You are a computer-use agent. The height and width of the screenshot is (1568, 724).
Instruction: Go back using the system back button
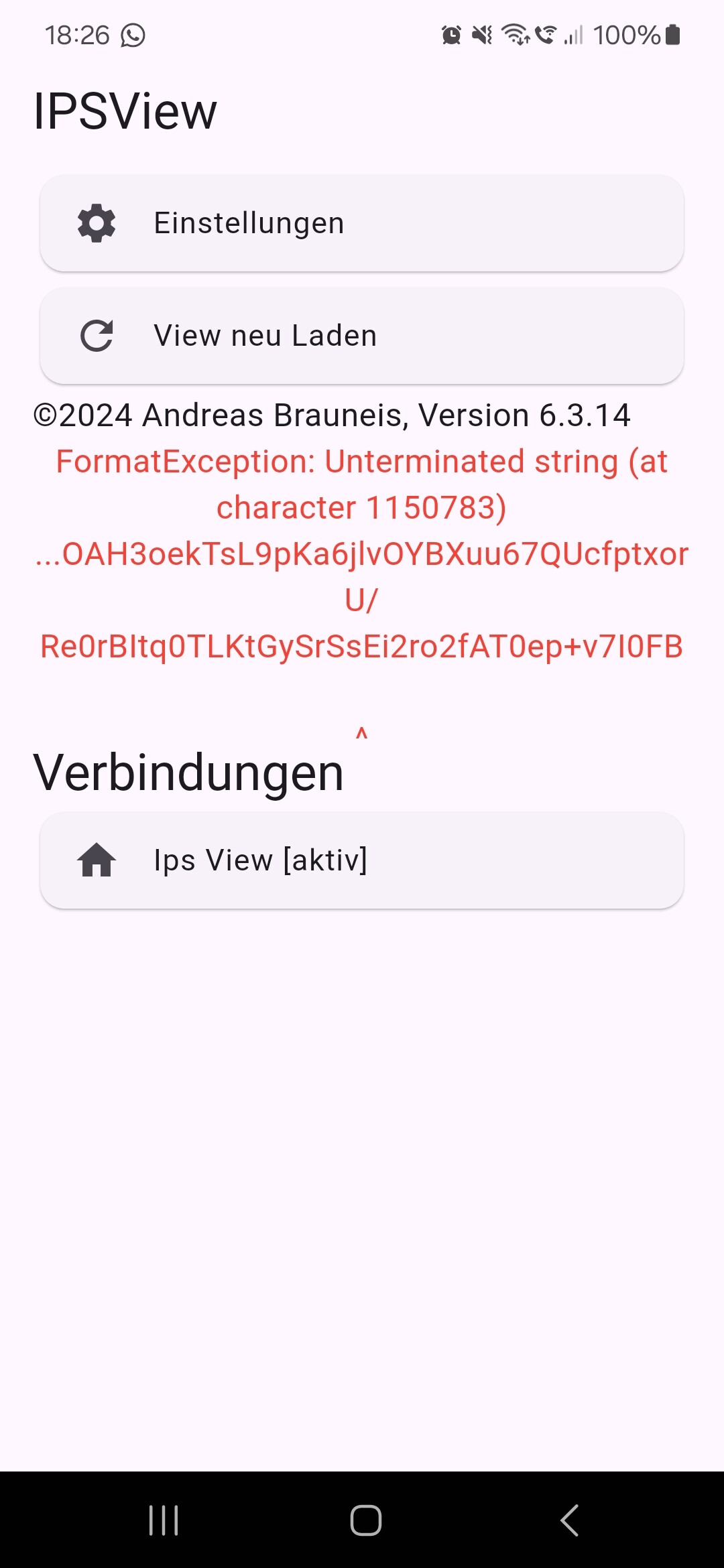pyautogui.click(x=569, y=1520)
